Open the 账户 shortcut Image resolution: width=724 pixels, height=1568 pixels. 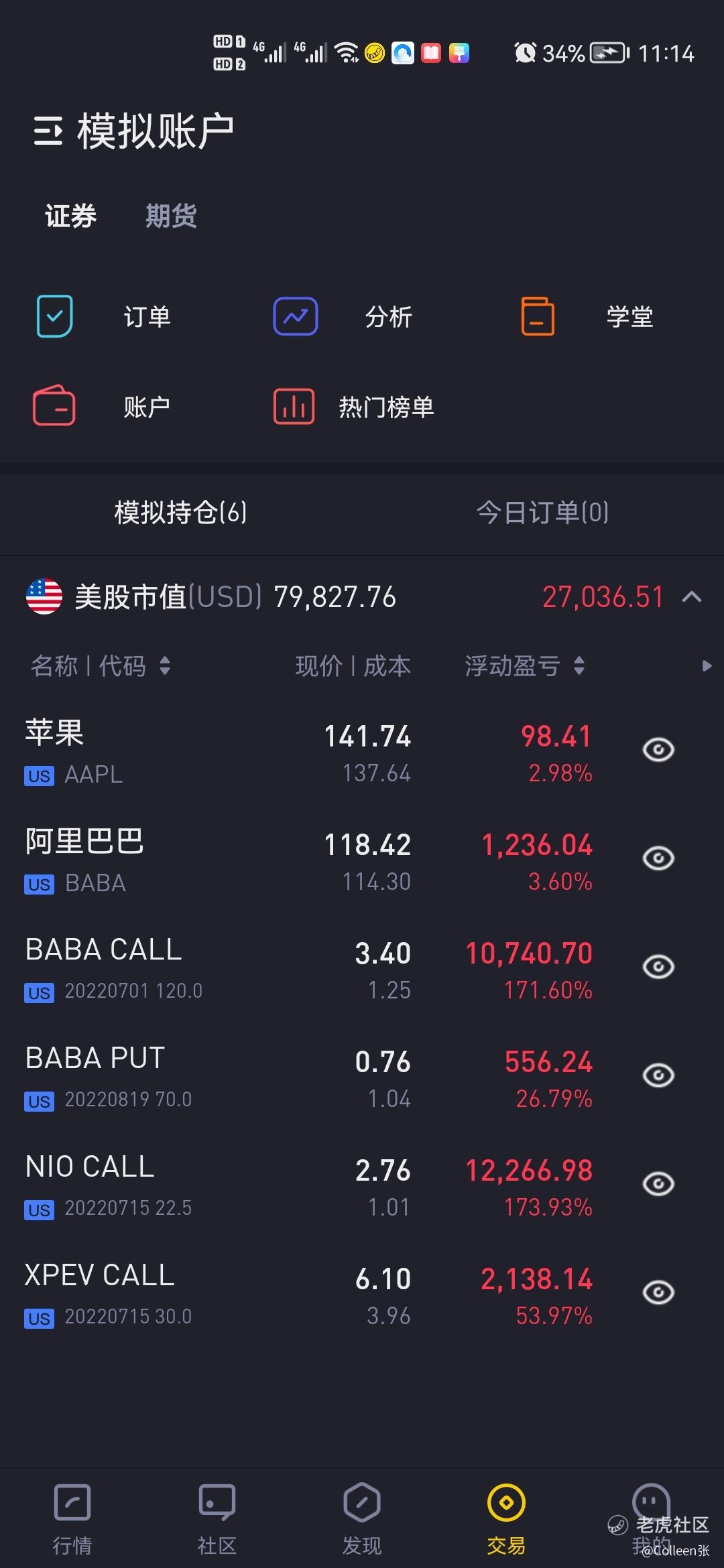pyautogui.click(x=102, y=407)
